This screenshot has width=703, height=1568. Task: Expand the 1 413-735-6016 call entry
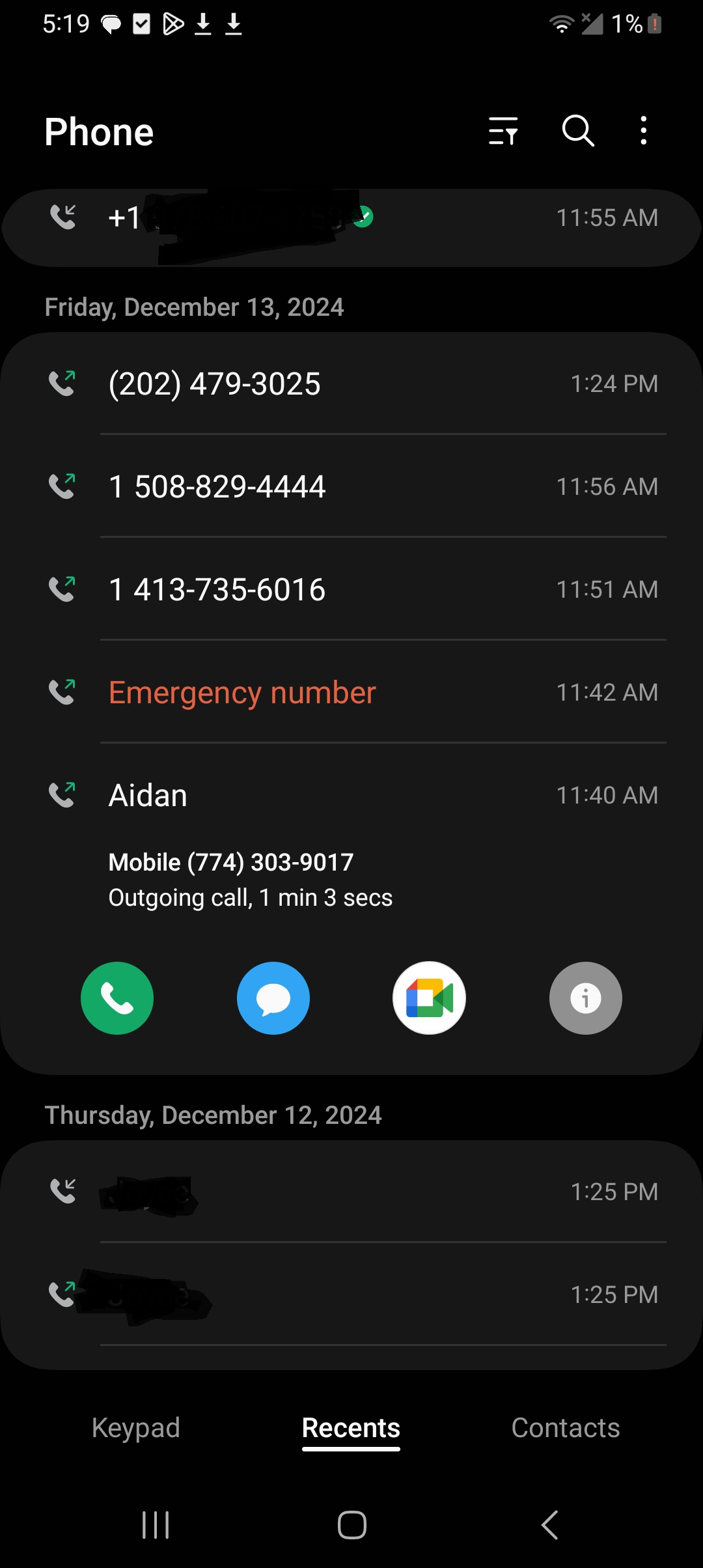click(x=351, y=589)
